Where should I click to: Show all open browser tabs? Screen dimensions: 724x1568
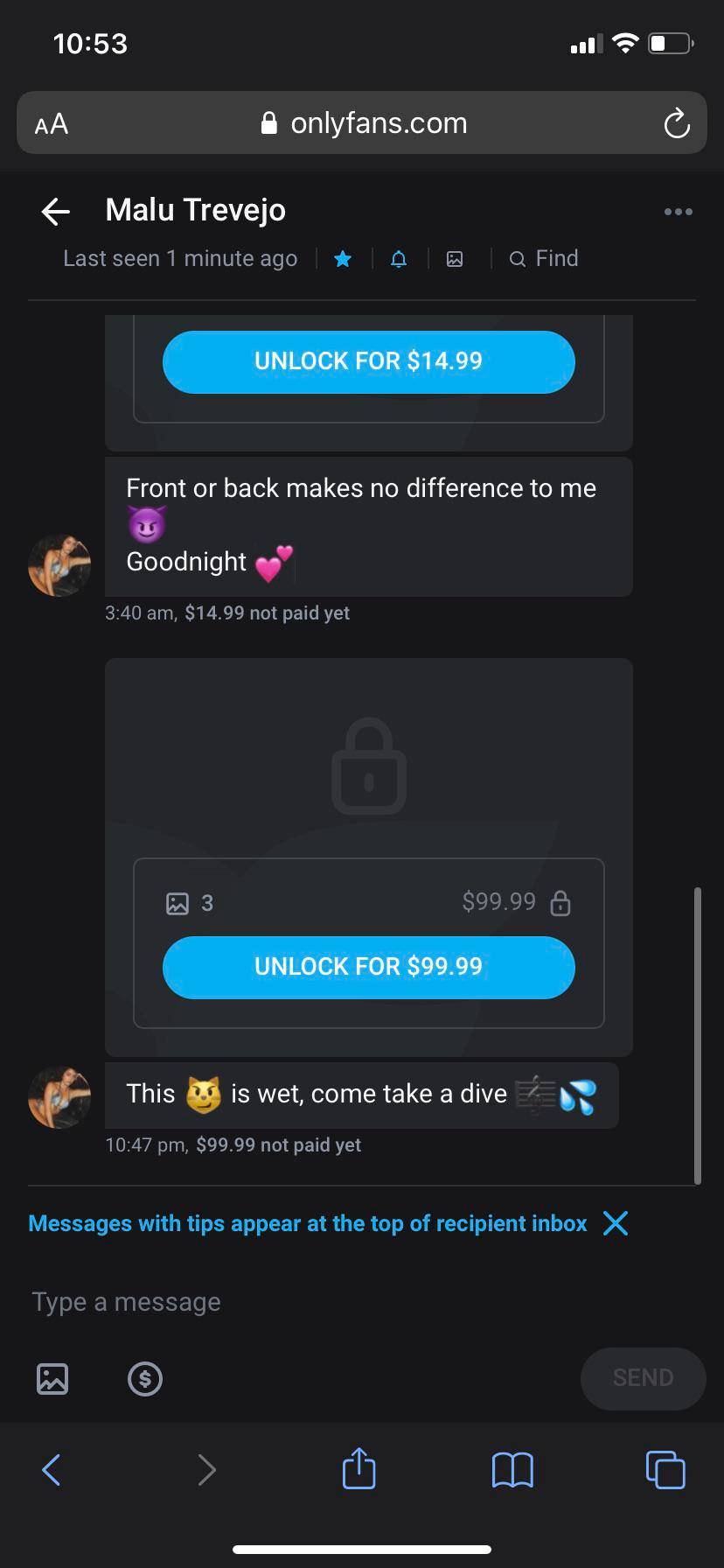pyautogui.click(x=665, y=1469)
